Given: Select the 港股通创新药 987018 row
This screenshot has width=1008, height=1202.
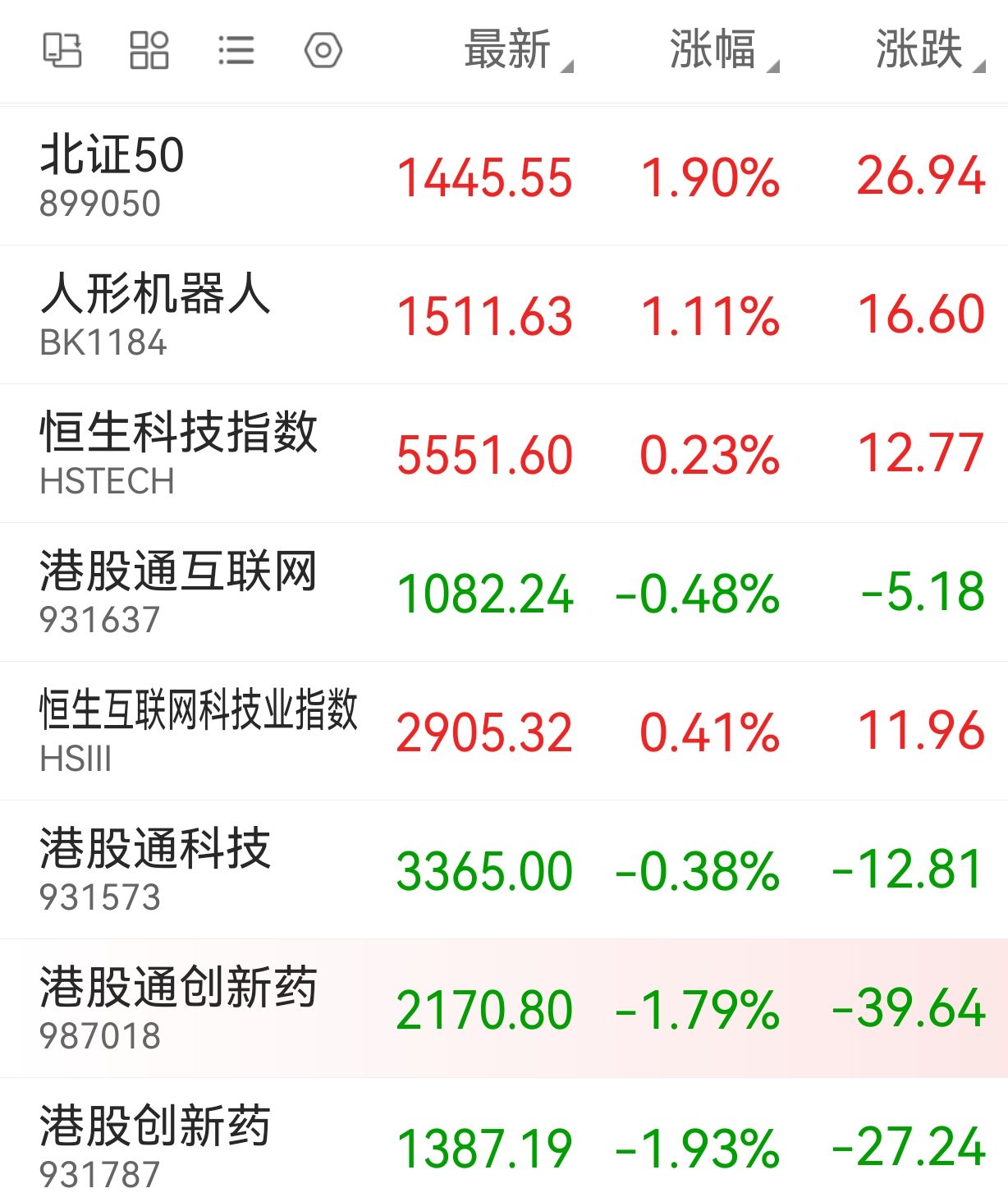Looking at the screenshot, I should click(x=181, y=1009).
